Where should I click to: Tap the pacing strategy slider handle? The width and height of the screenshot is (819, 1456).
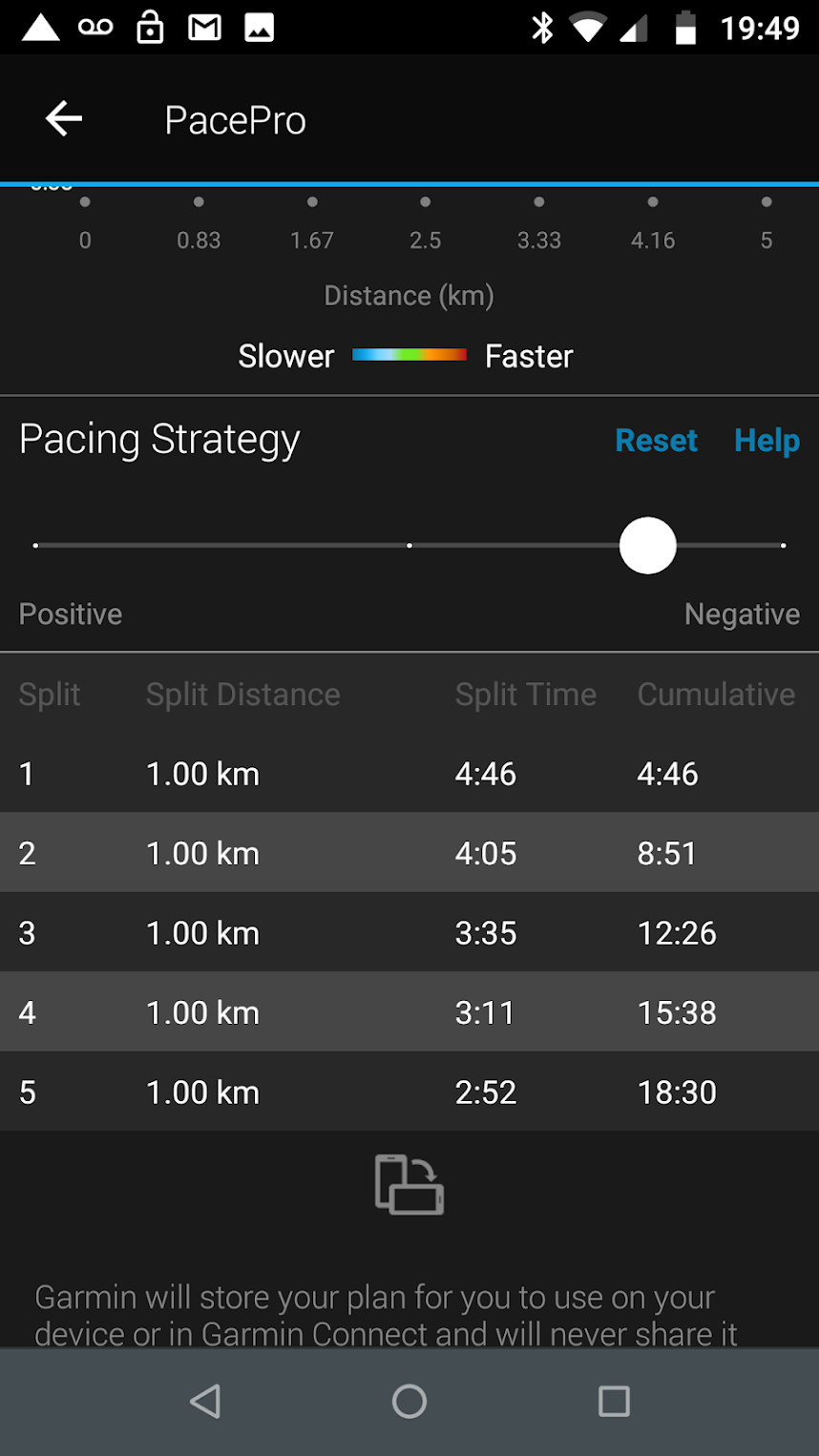pos(647,546)
